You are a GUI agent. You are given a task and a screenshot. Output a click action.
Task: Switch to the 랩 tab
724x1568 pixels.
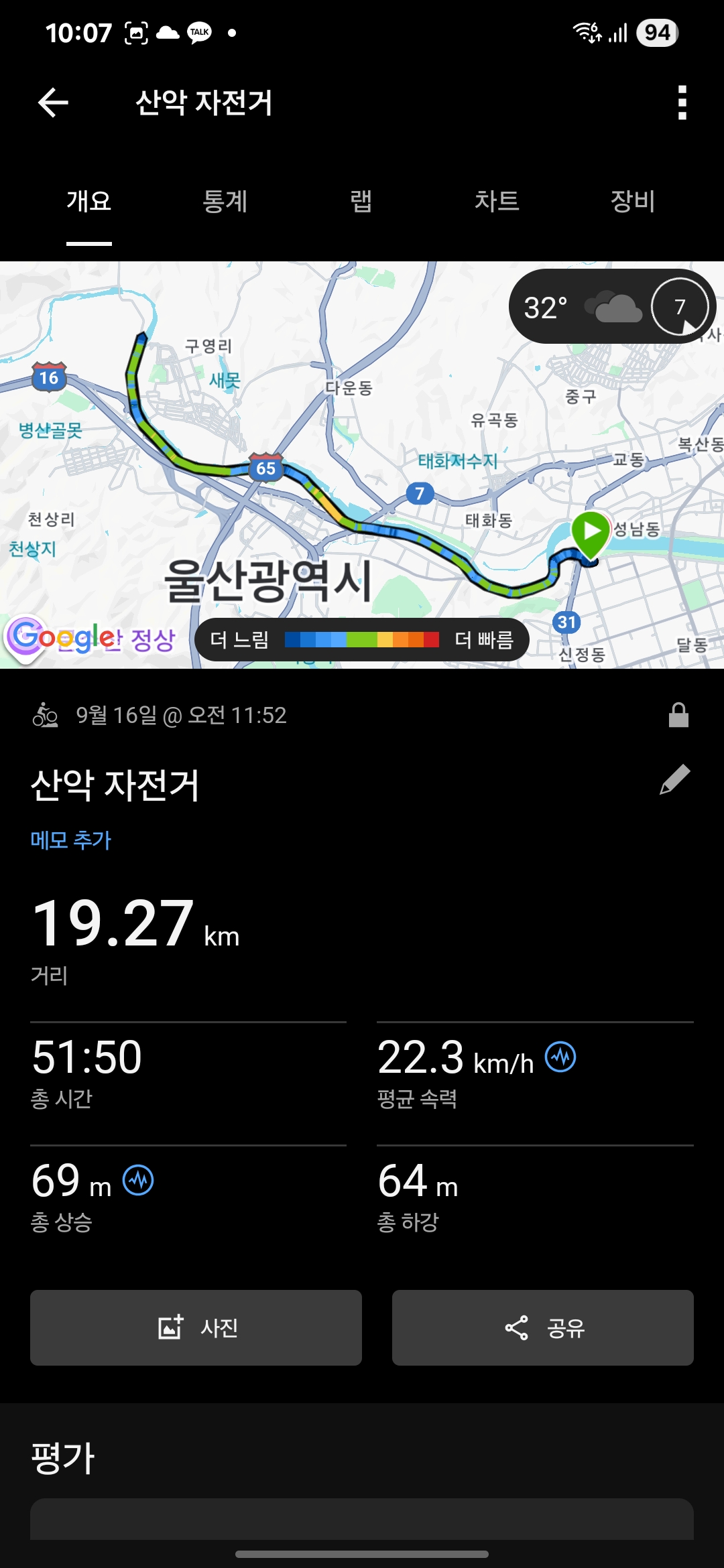point(361,201)
